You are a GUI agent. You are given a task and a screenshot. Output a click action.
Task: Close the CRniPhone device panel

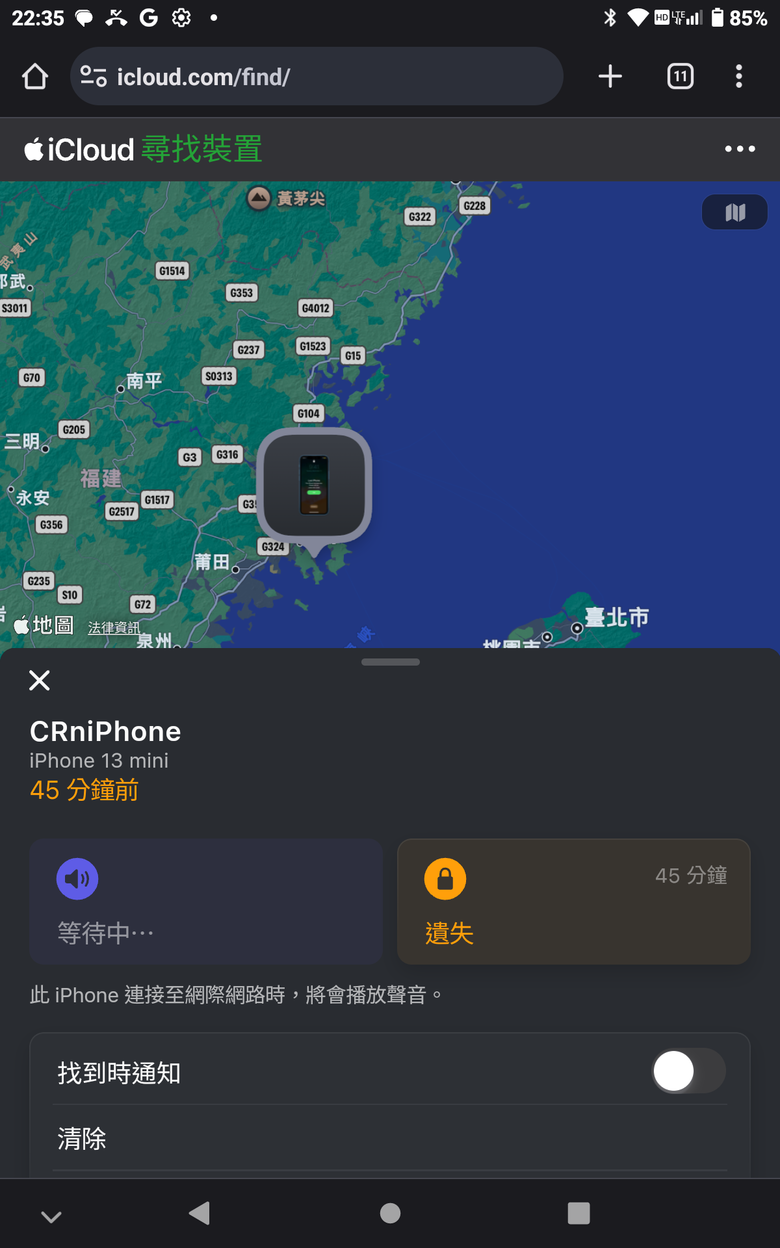(39, 681)
